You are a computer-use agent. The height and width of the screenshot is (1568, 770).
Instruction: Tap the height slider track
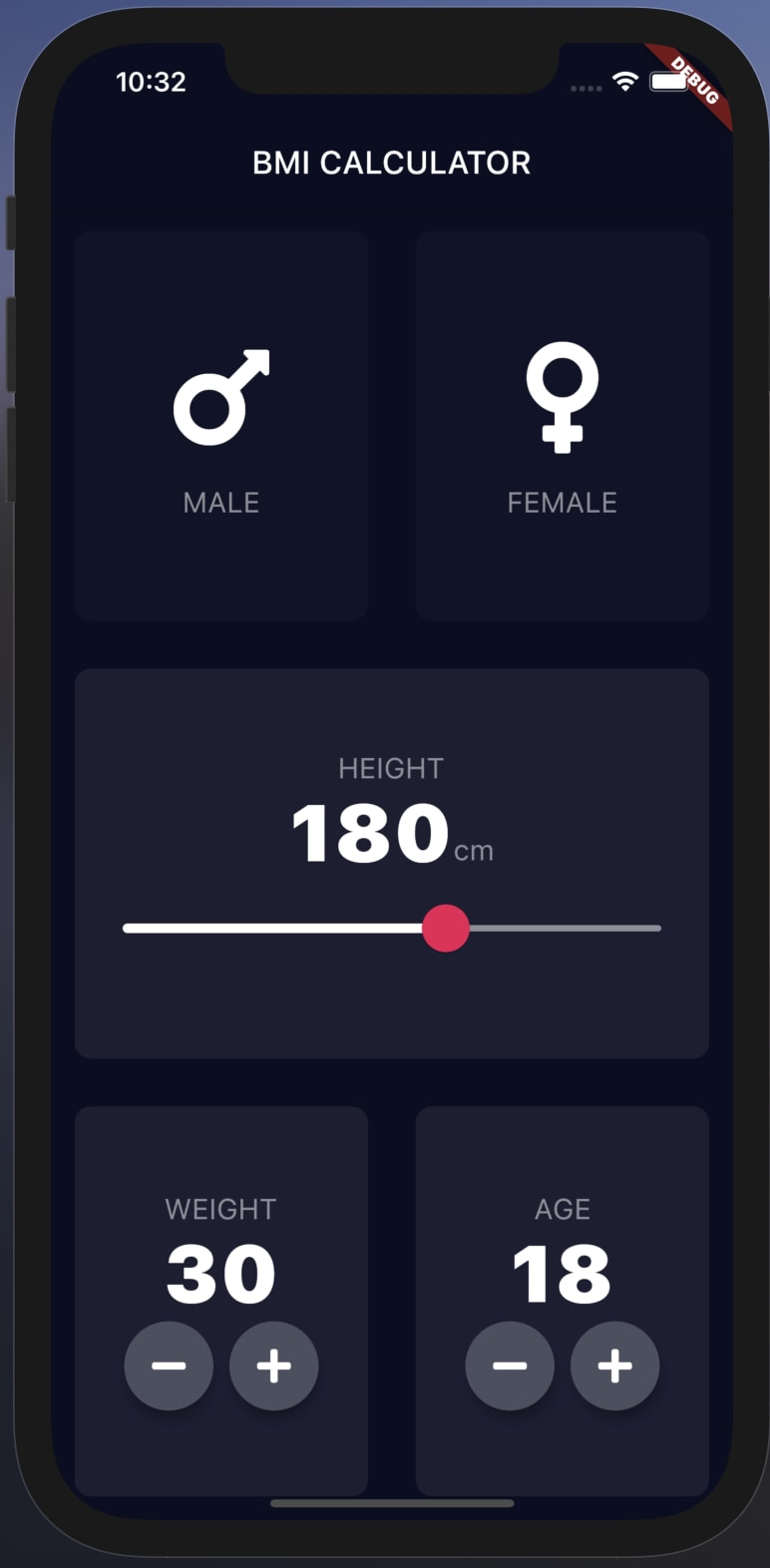(x=392, y=929)
